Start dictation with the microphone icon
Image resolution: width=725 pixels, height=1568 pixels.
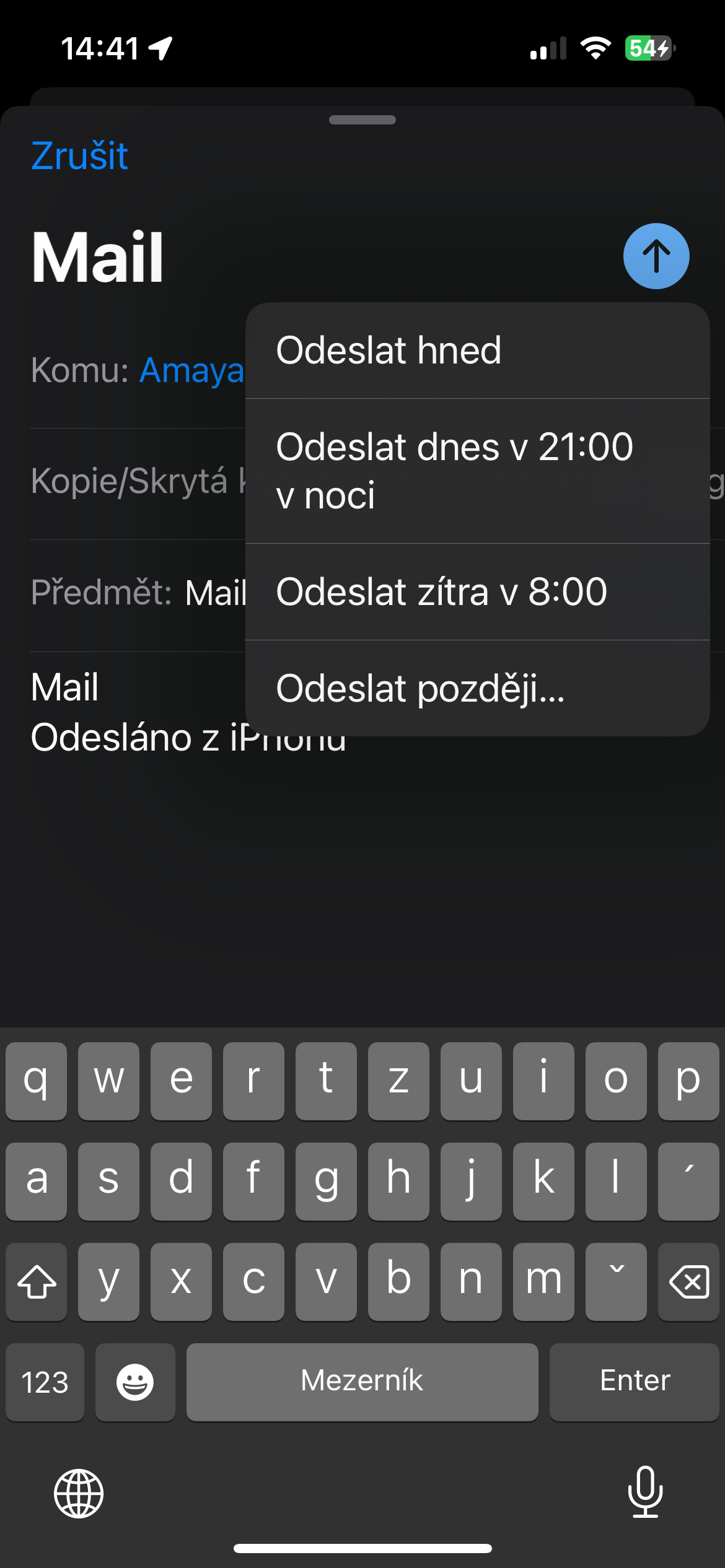click(645, 1492)
